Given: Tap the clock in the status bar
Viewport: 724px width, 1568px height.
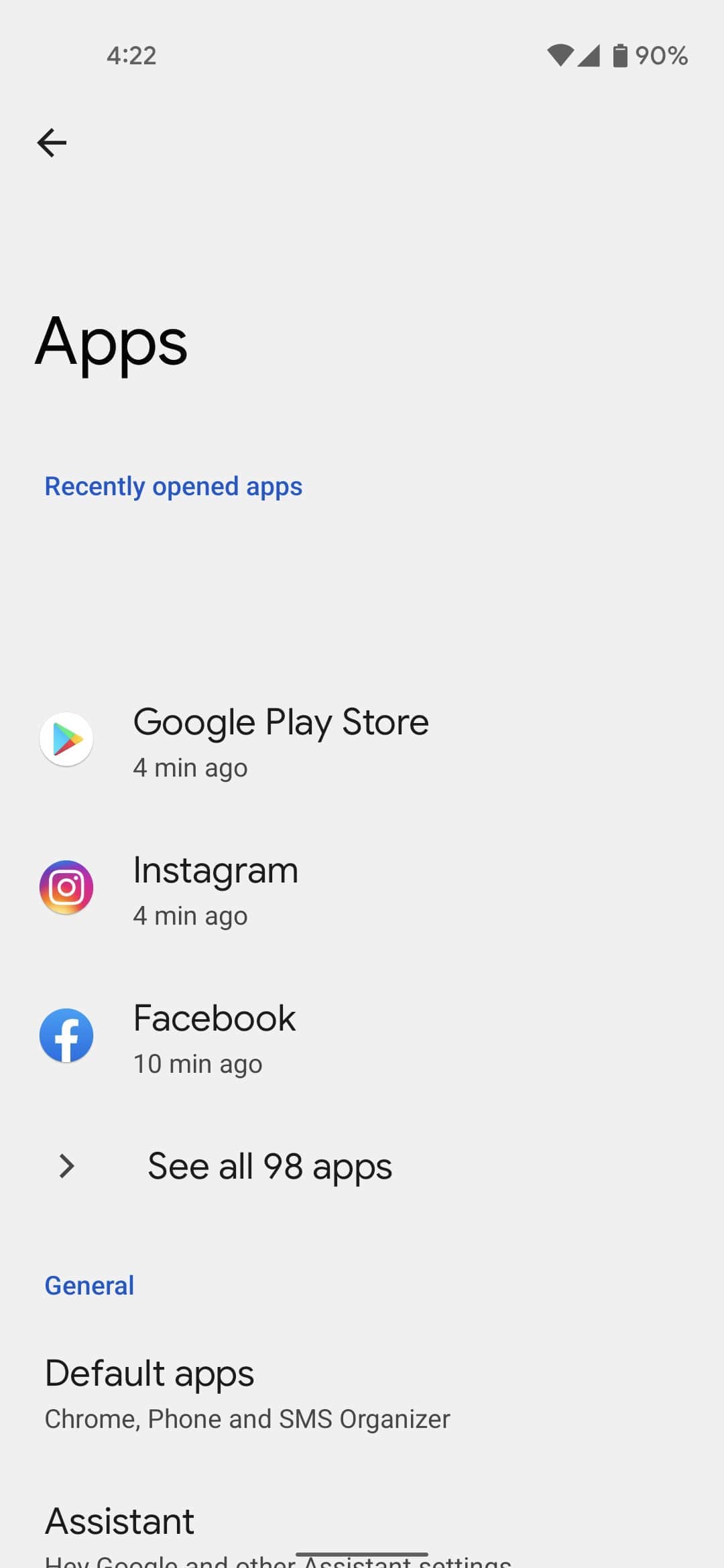Looking at the screenshot, I should [x=131, y=56].
